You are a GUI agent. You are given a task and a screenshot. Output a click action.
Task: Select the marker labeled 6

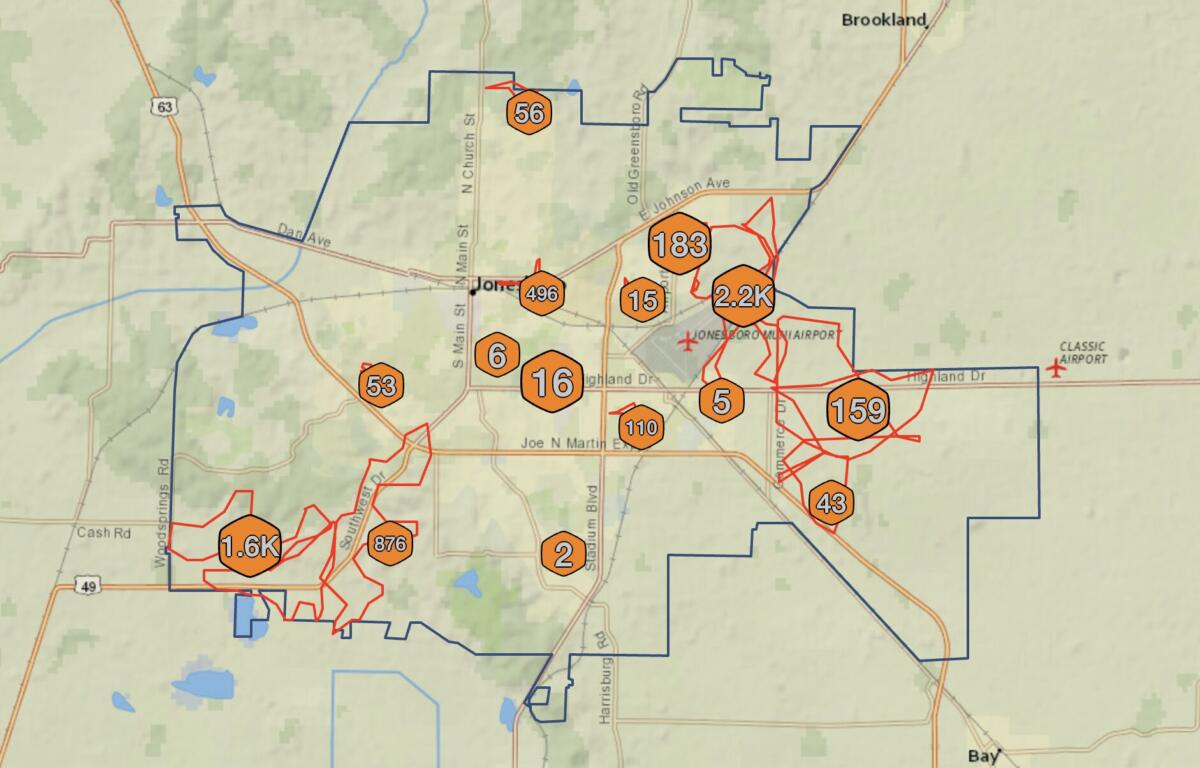click(497, 355)
